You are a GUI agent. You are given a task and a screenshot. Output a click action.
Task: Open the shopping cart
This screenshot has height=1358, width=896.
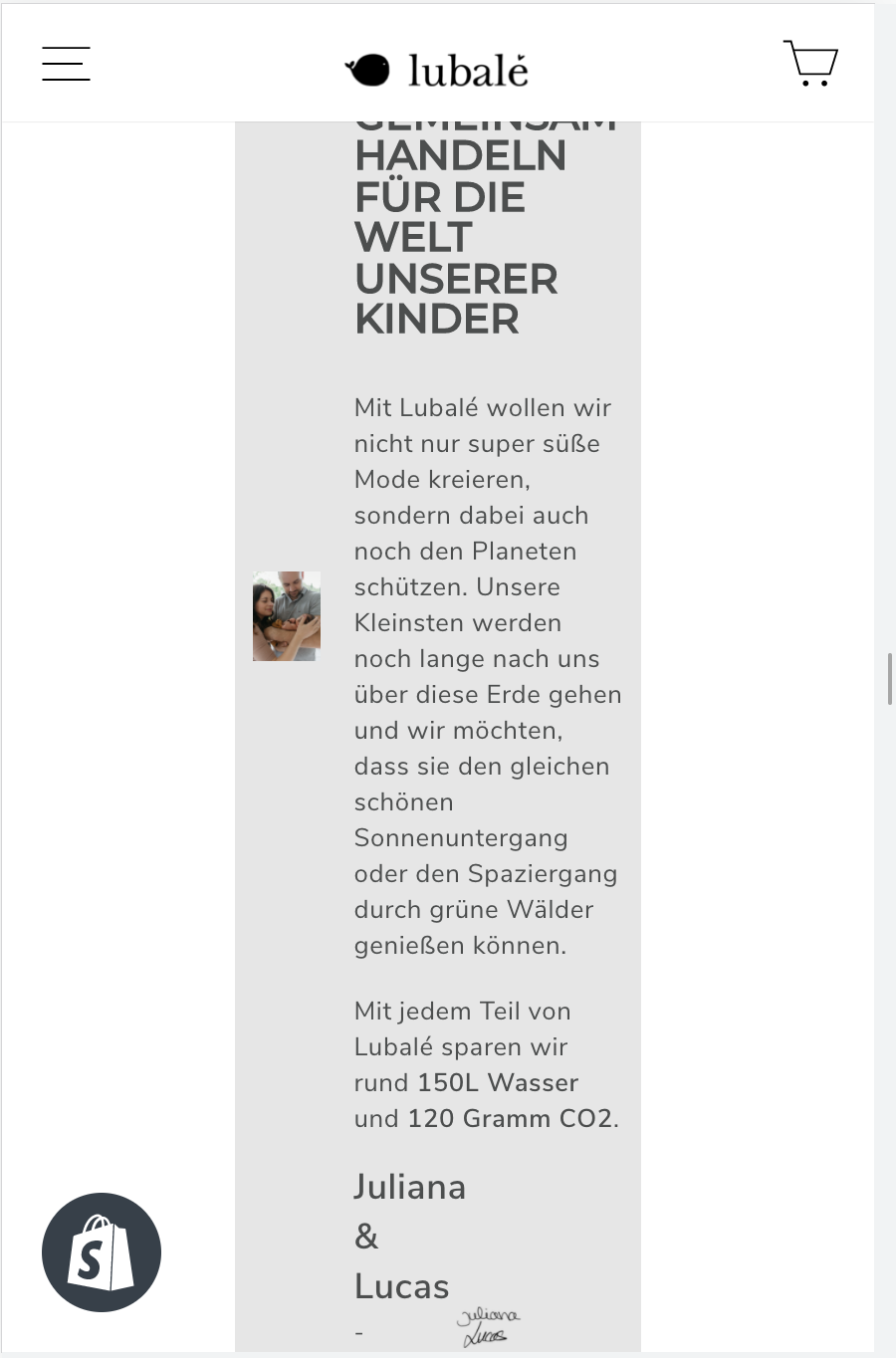pyautogui.click(x=810, y=63)
